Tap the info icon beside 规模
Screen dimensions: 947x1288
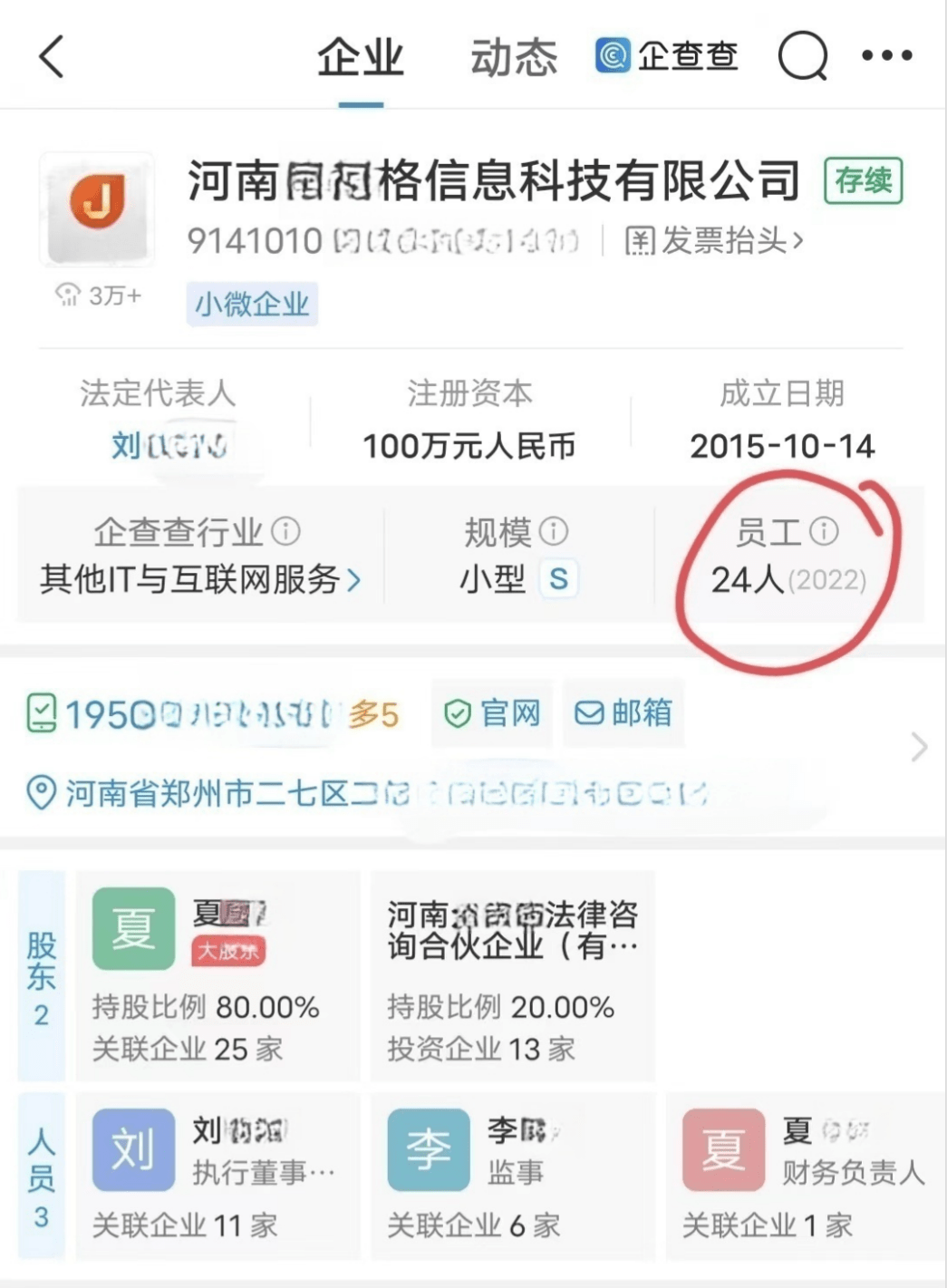coord(554,531)
